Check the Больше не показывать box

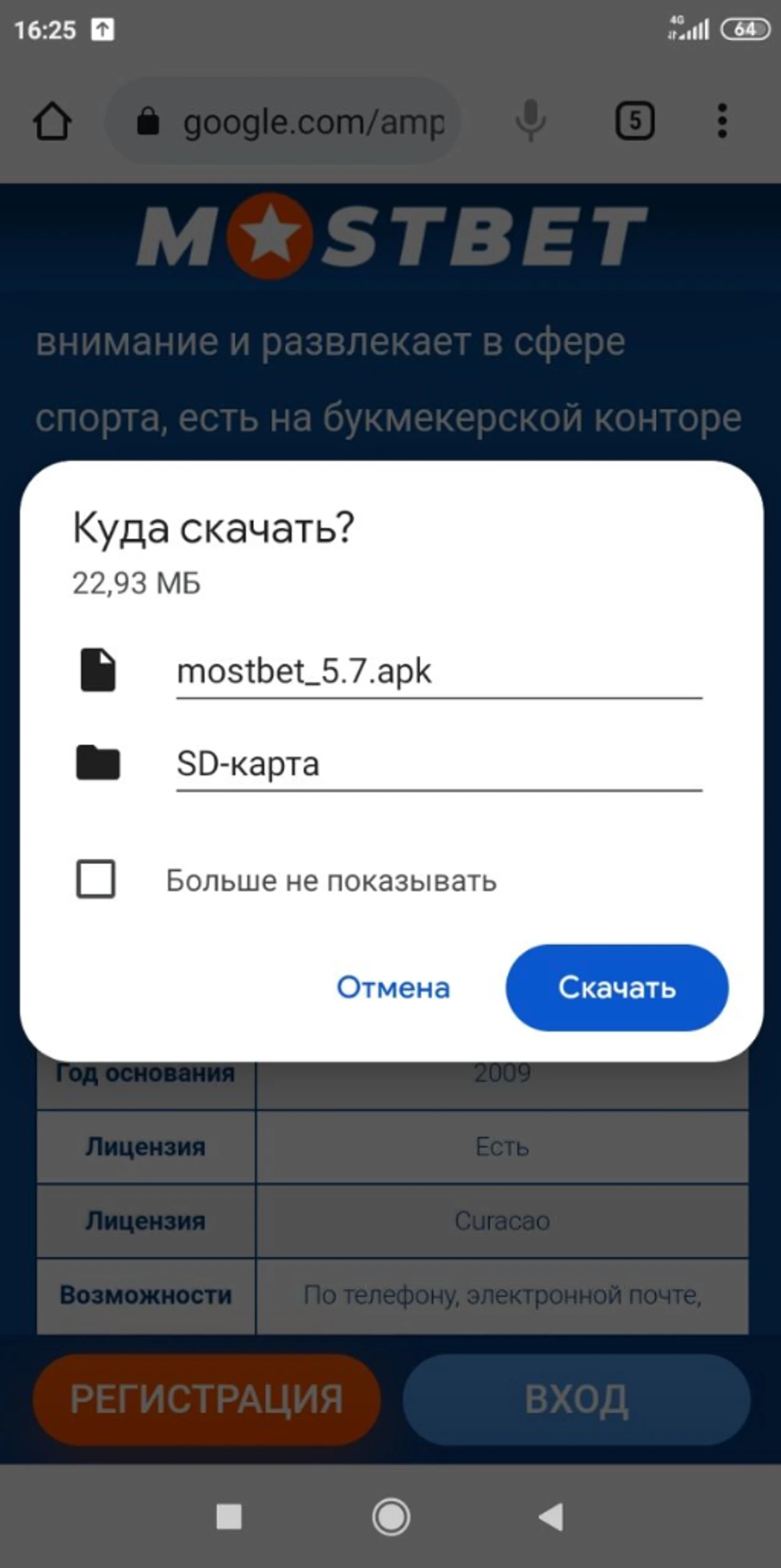96,879
